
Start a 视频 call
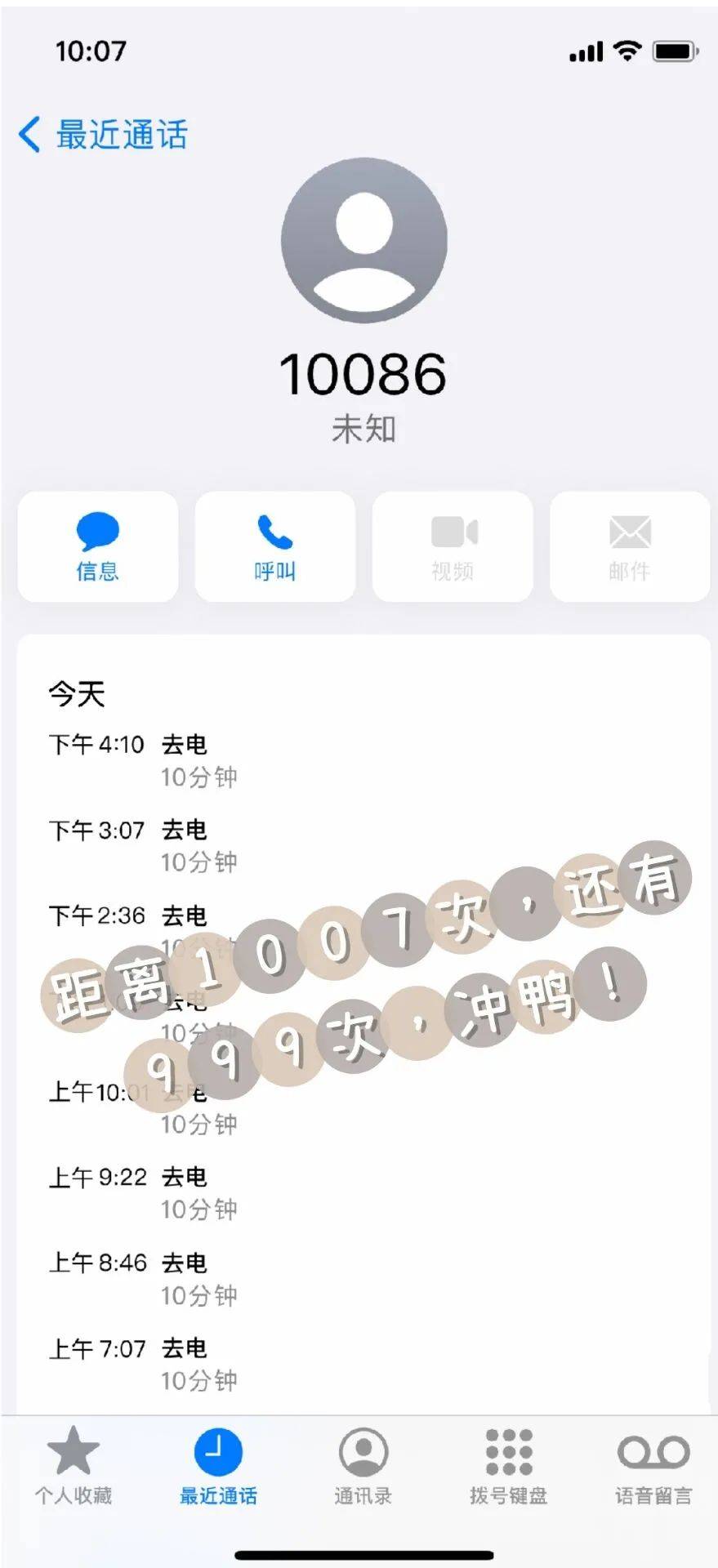pyautogui.click(x=453, y=546)
